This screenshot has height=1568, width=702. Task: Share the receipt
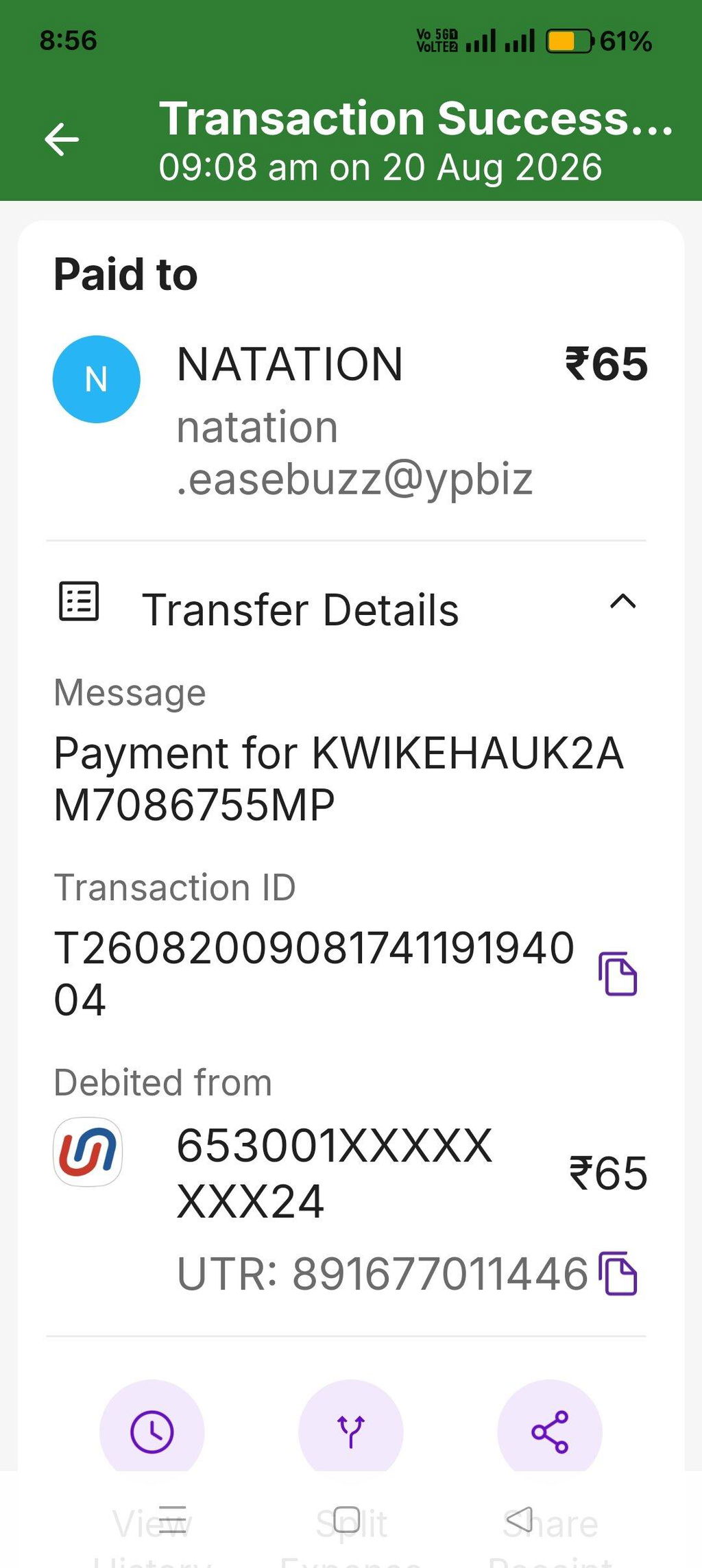550,1432
